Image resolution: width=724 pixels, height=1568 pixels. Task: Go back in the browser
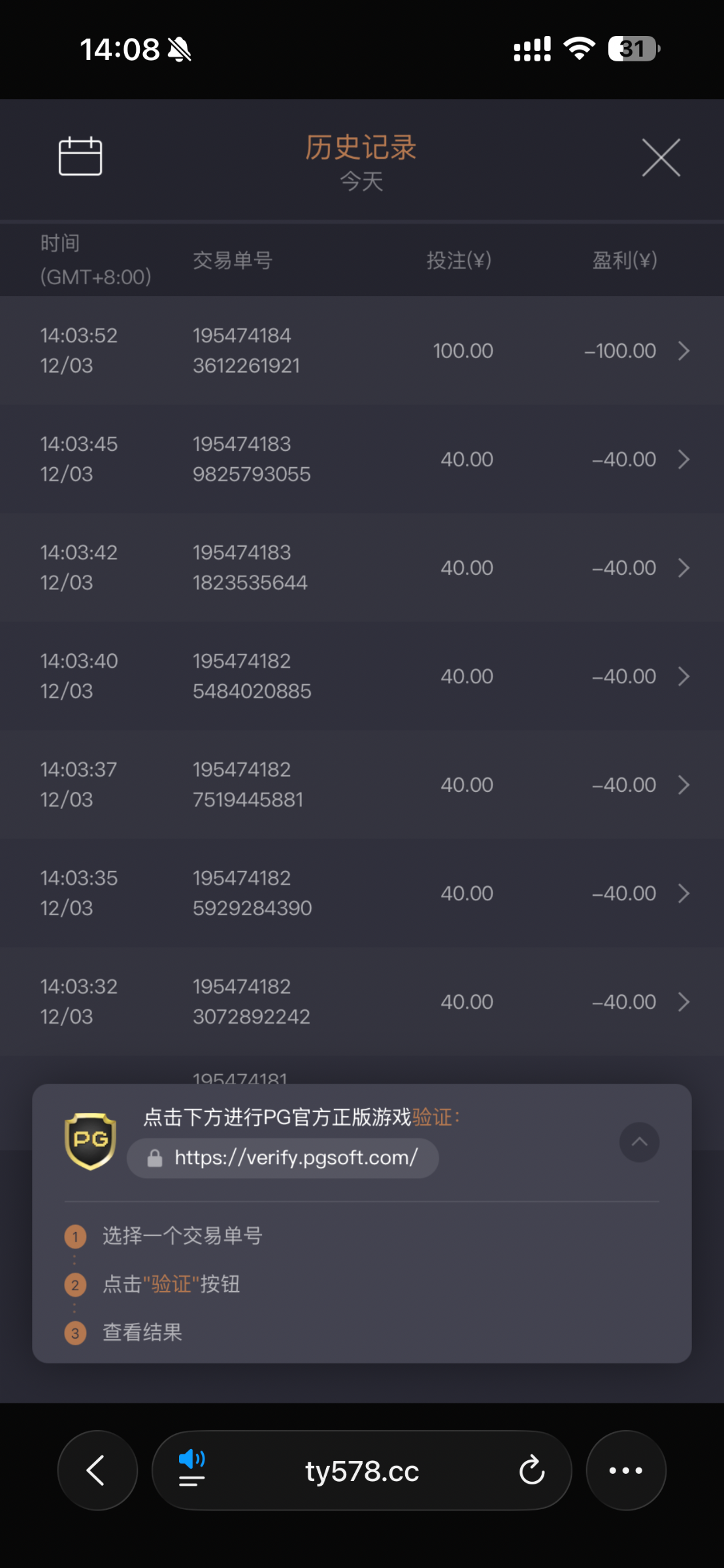click(97, 1471)
